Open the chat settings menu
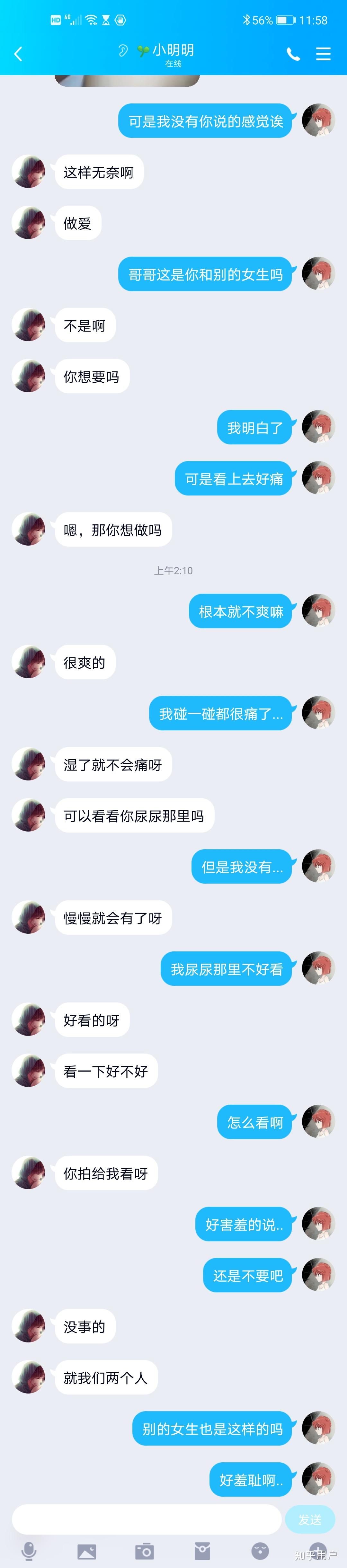347x1568 pixels. (323, 54)
